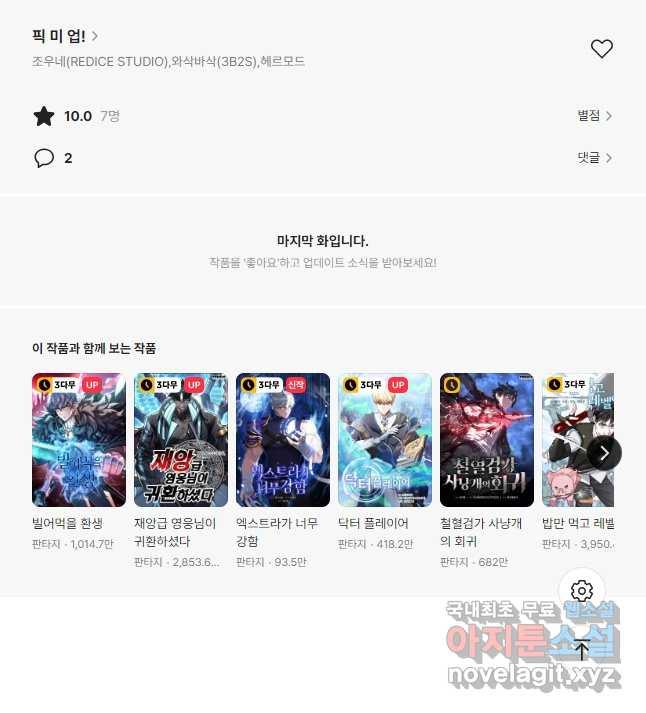
Task: Open 엑스트라가 너무 강함
Action: (x=283, y=440)
